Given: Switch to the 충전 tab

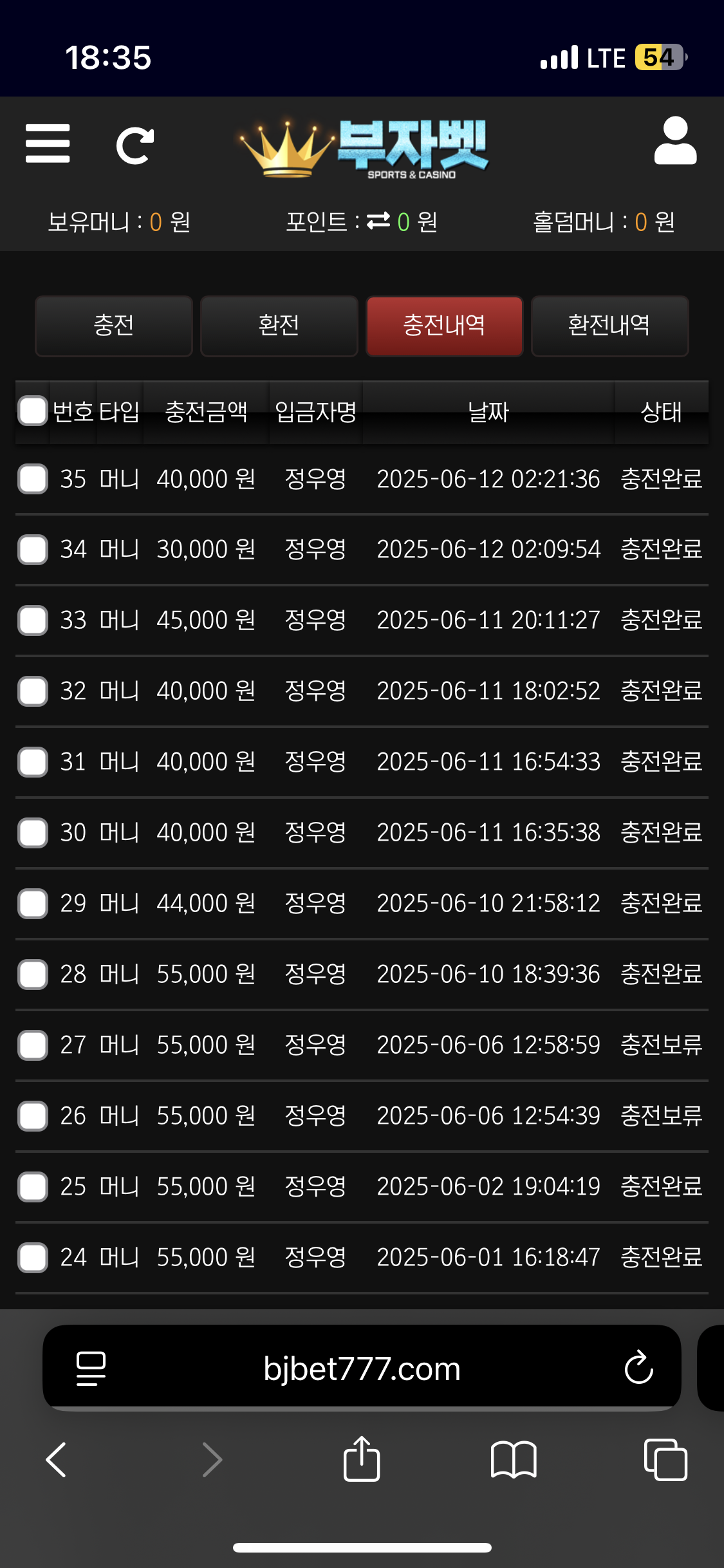Looking at the screenshot, I should (x=114, y=326).
